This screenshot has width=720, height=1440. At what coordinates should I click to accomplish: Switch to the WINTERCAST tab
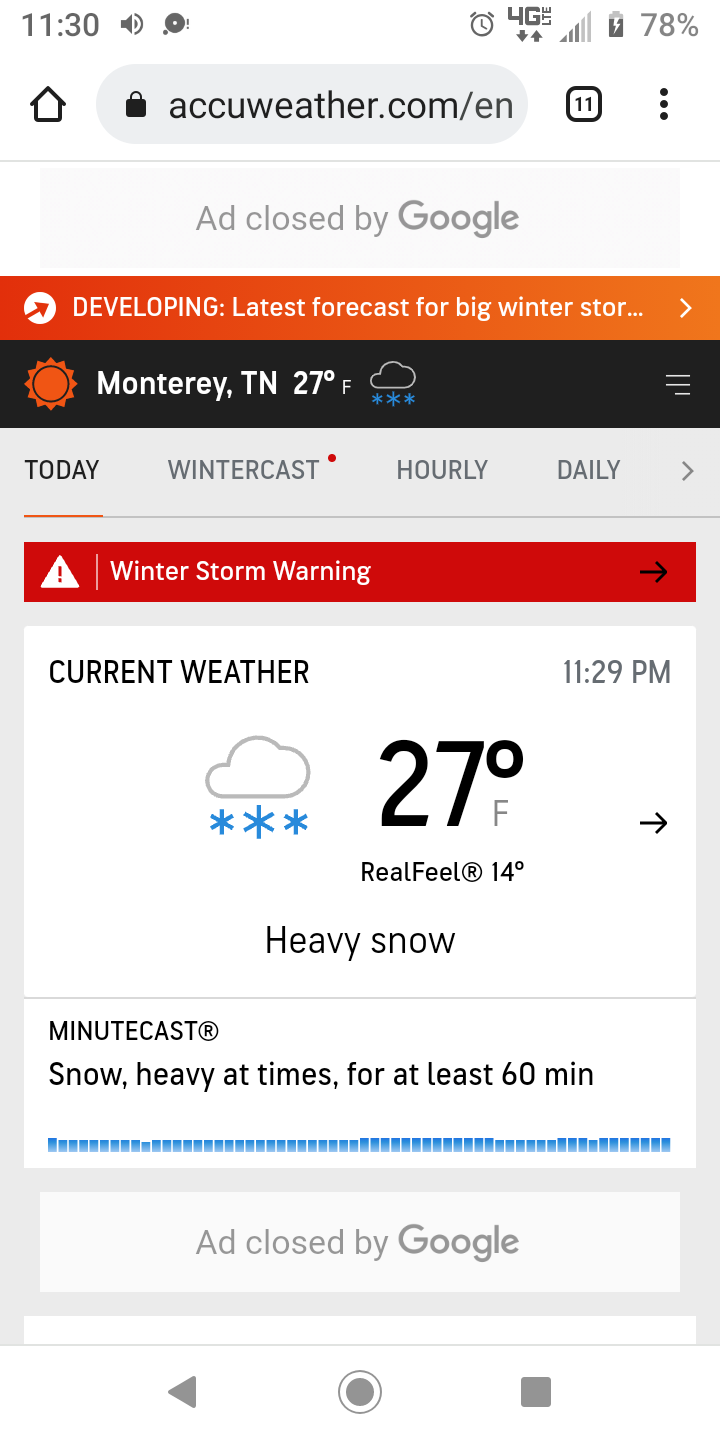tap(244, 470)
